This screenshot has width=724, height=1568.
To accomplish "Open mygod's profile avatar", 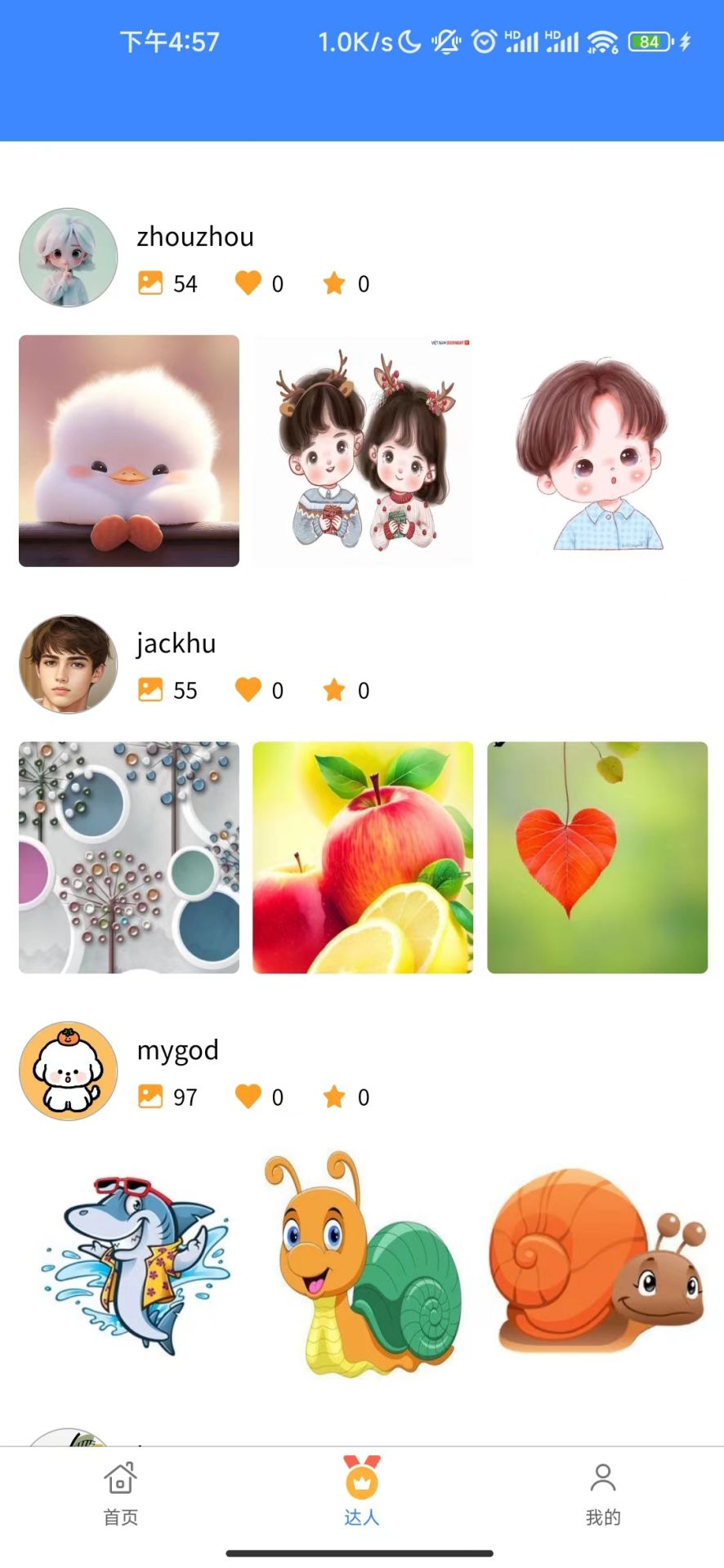I will 68,1071.
